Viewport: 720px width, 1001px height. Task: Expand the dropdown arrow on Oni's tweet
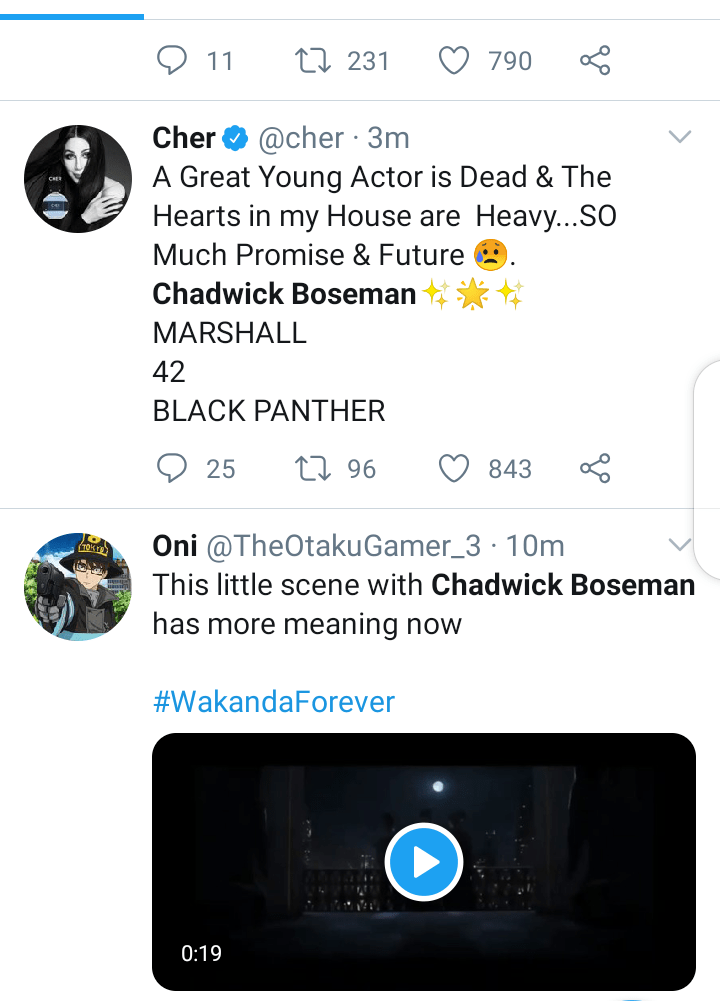click(679, 545)
